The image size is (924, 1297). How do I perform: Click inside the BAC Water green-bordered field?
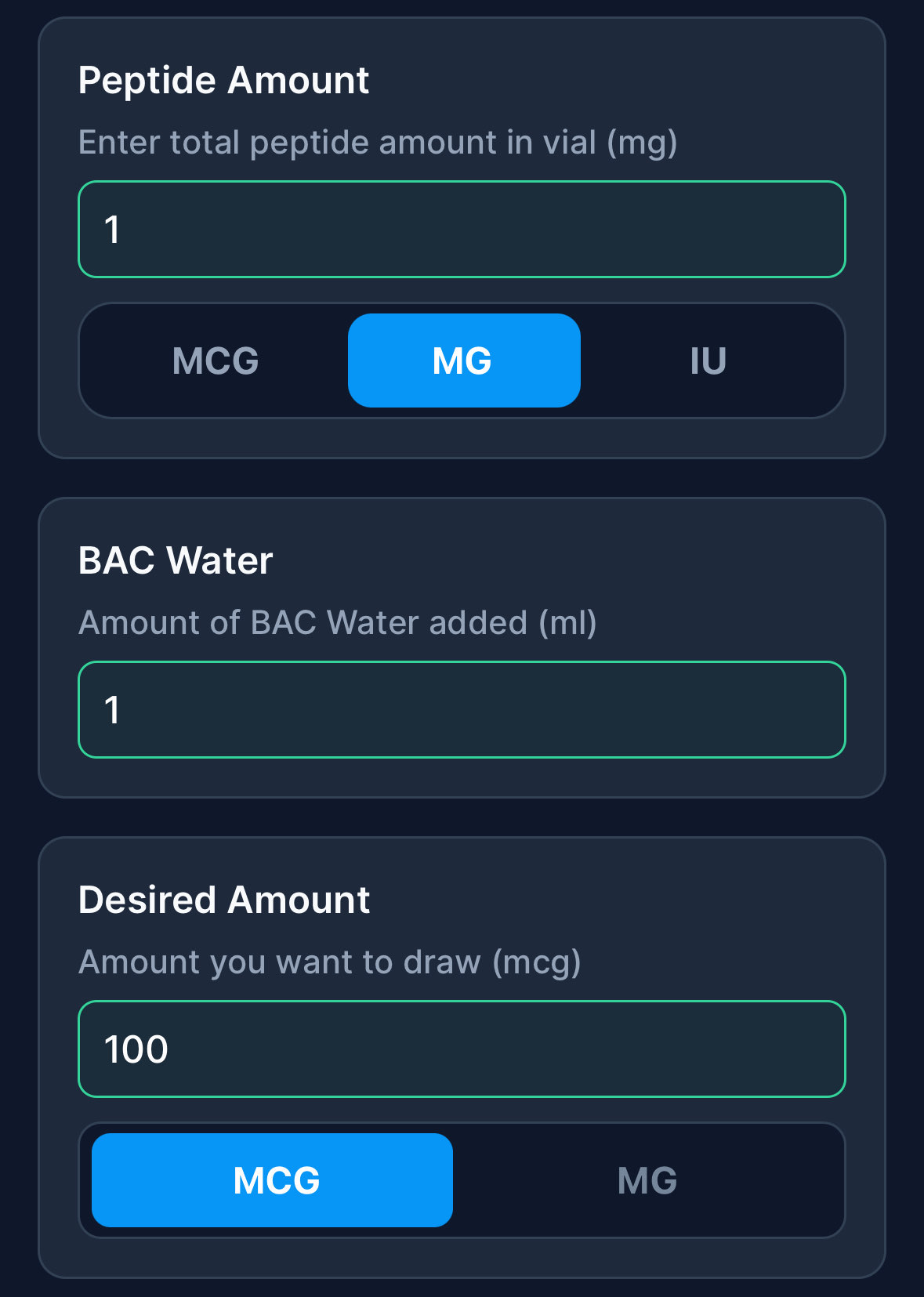(x=462, y=709)
